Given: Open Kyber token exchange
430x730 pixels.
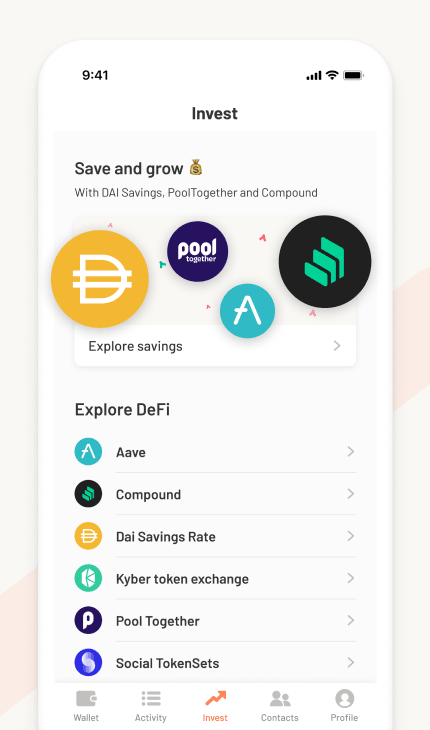Looking at the screenshot, I should coord(215,579).
